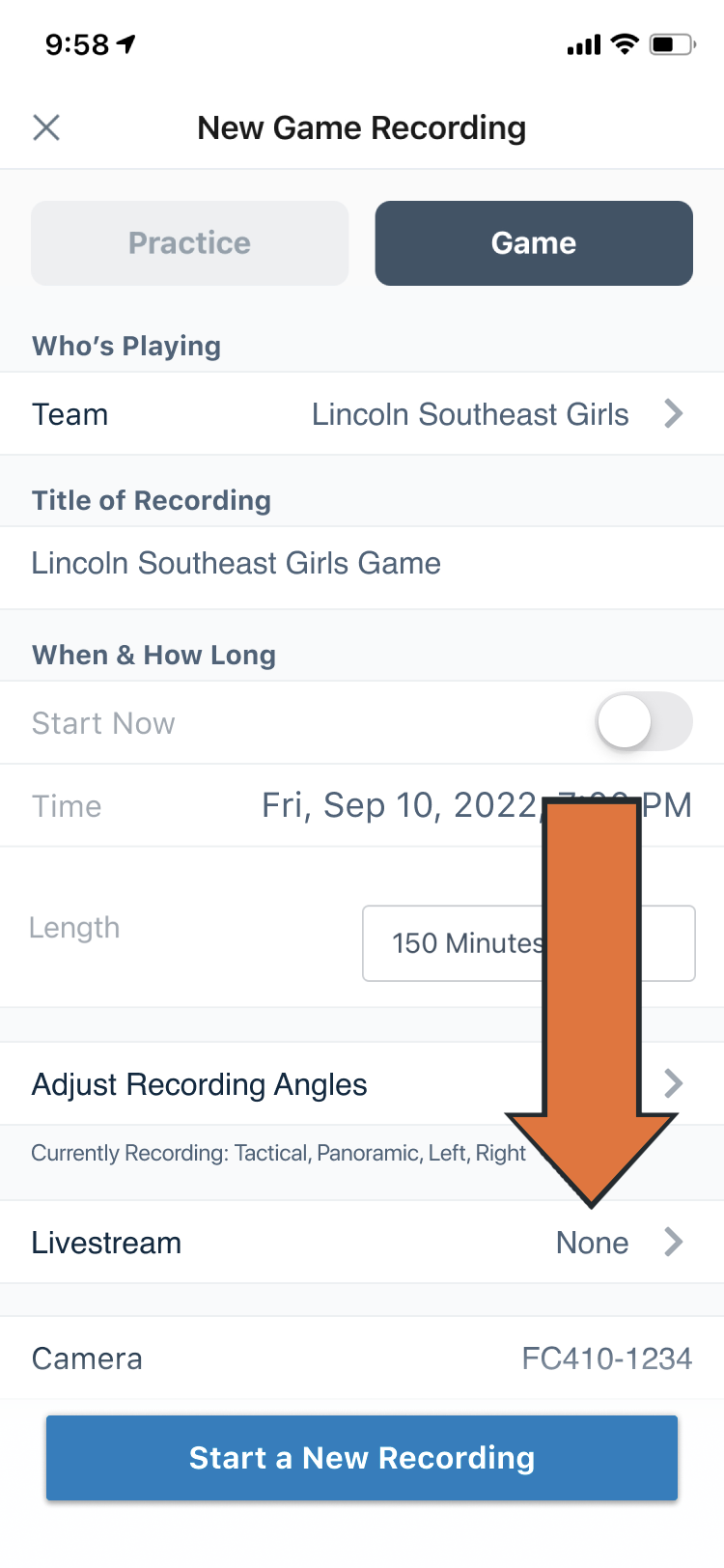Image resolution: width=724 pixels, height=1568 pixels.
Task: Expand the Livestream setting showing None
Action: 592,1243
